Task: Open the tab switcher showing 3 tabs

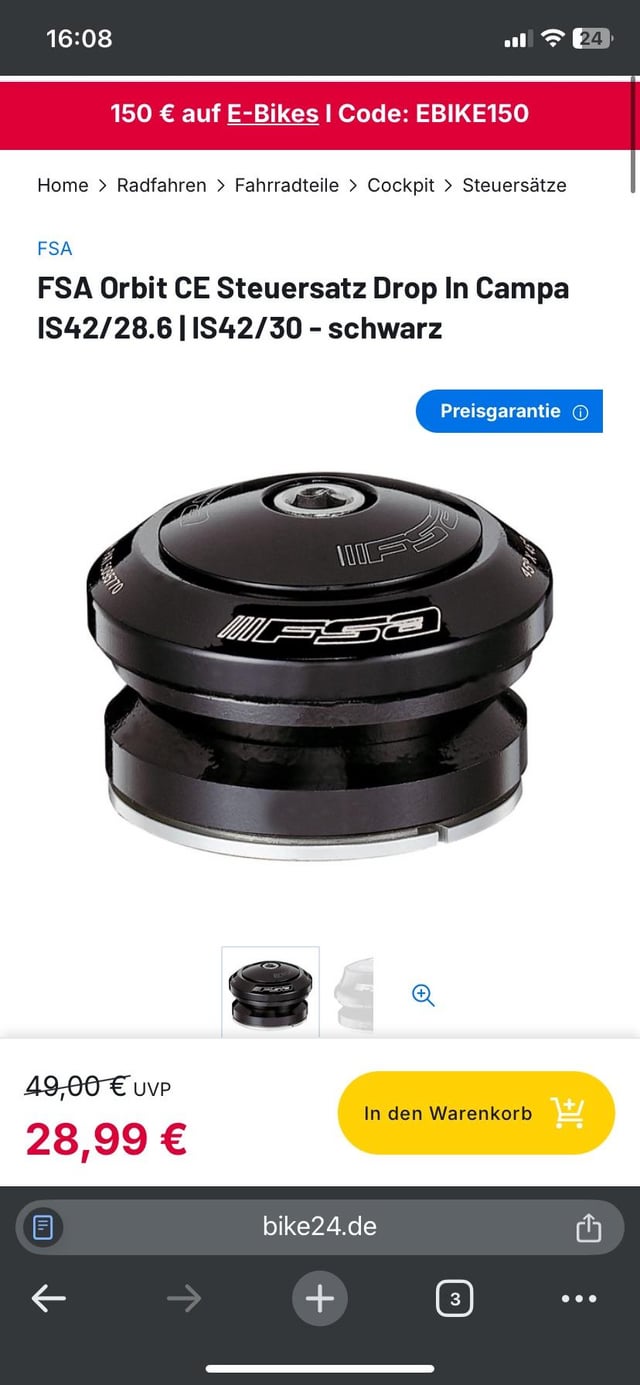Action: 455,1299
